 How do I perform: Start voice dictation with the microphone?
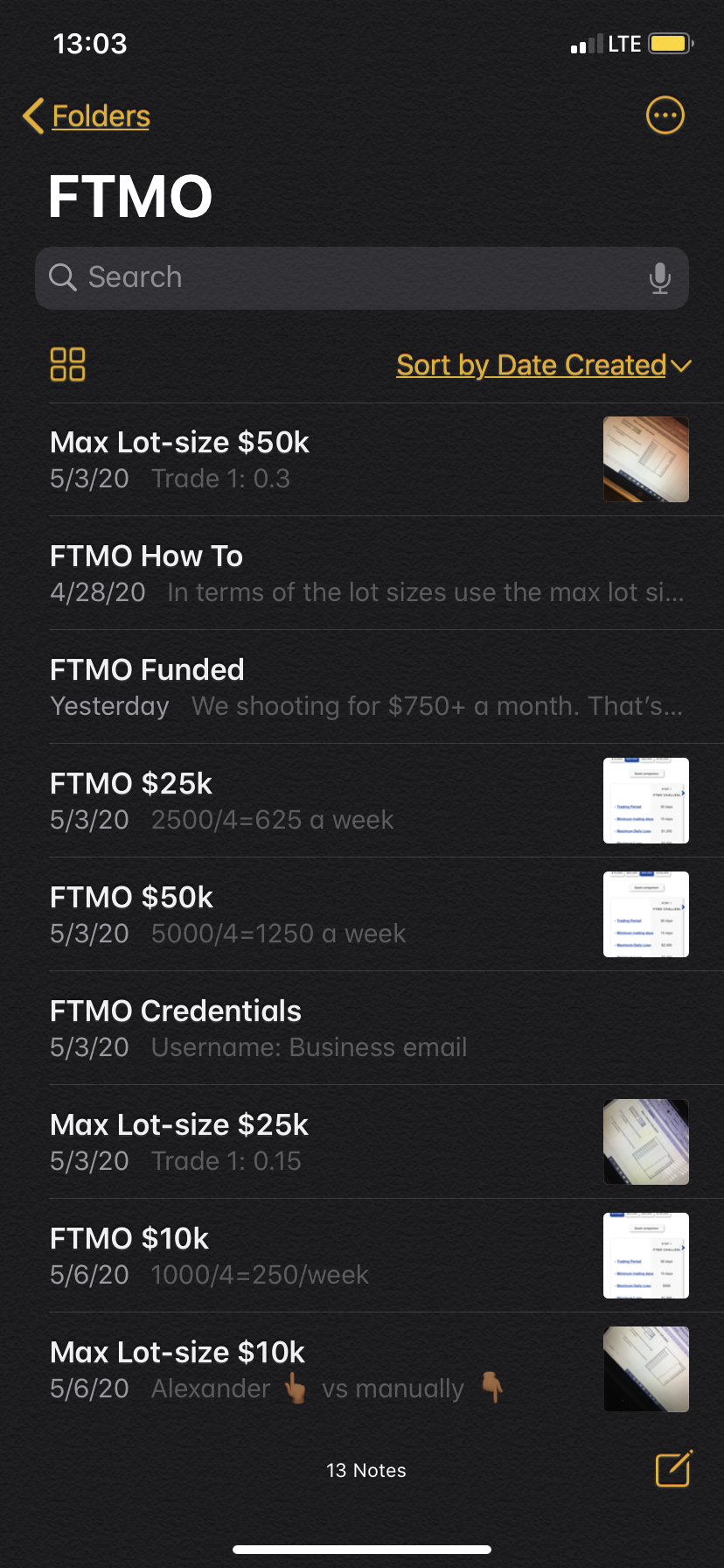tap(660, 278)
